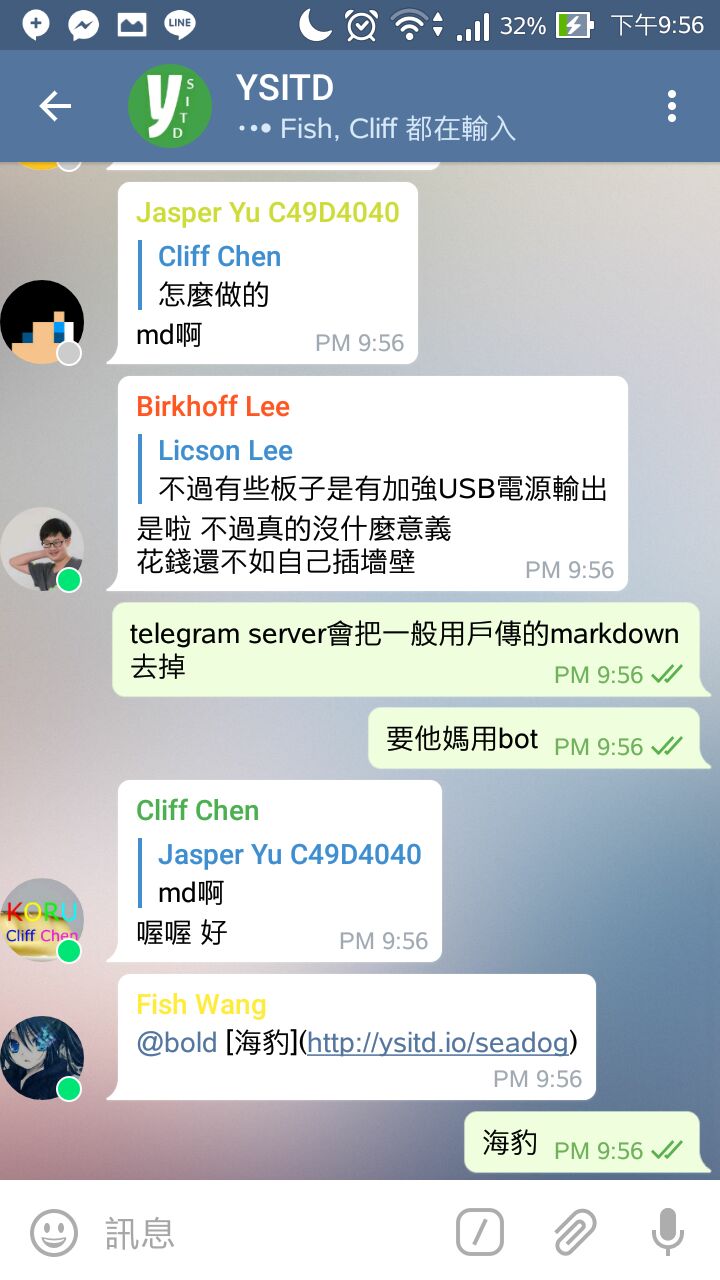Open Birkhoff Lee's profile avatar
Image resolution: width=720 pixels, height=1280 pixels.
pos(42,549)
